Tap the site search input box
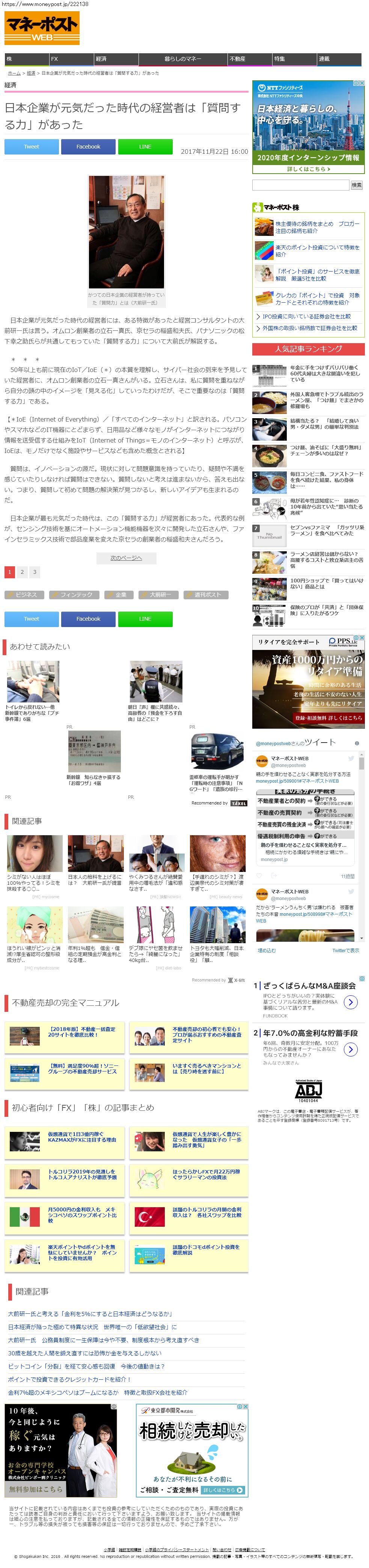This screenshot has height=1568, width=369. point(300,185)
